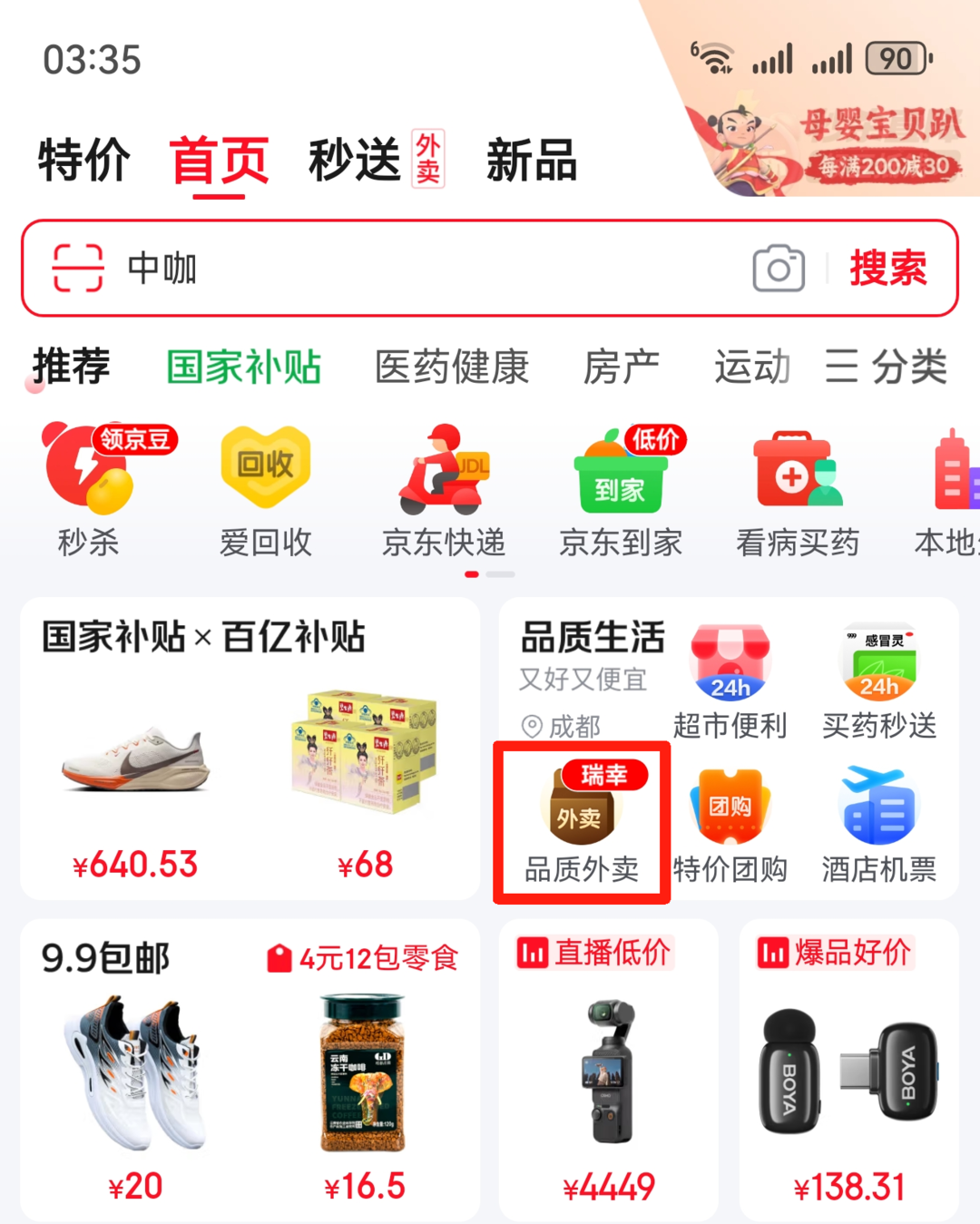Tap the red 搜索 button
980x1224 pixels.
tap(887, 269)
